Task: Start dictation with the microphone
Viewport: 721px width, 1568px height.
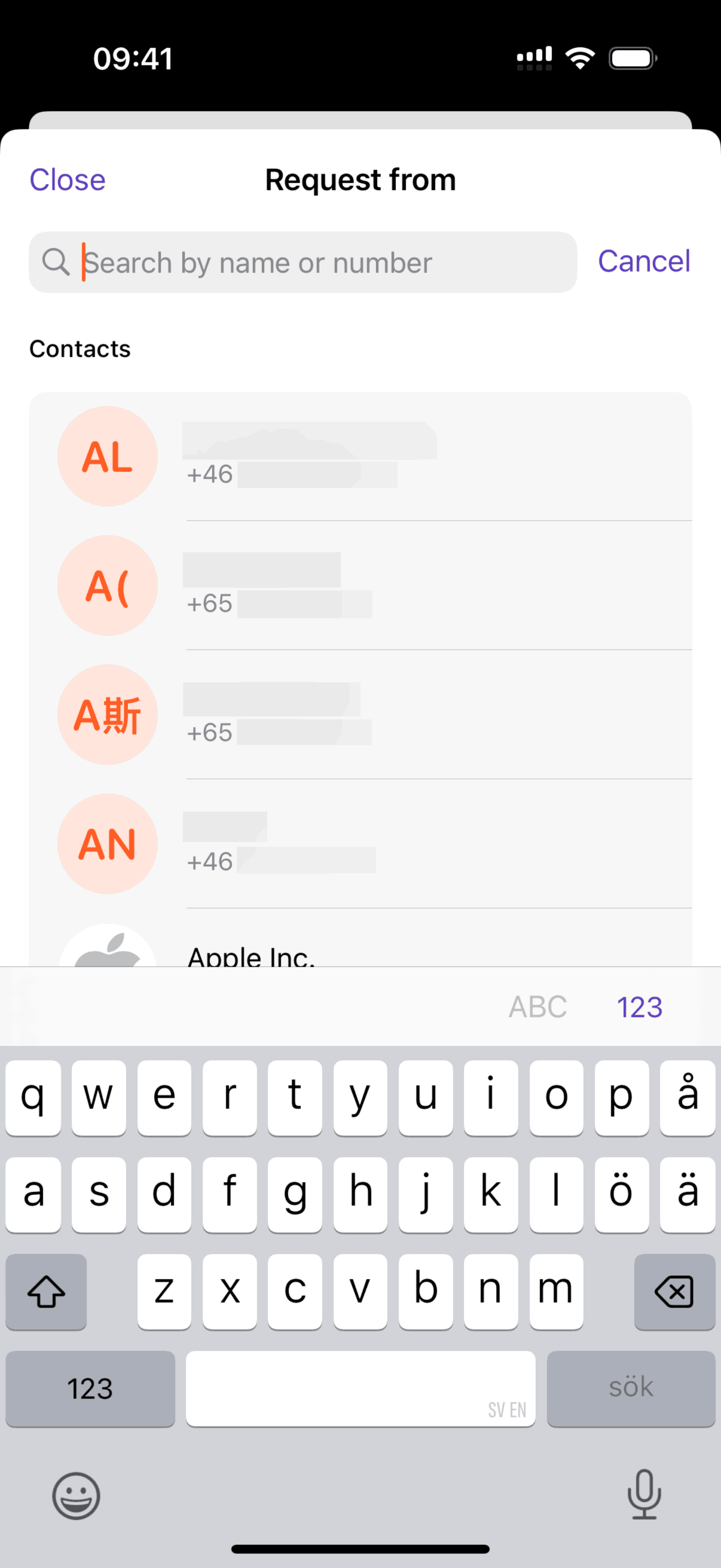Action: point(644,1495)
